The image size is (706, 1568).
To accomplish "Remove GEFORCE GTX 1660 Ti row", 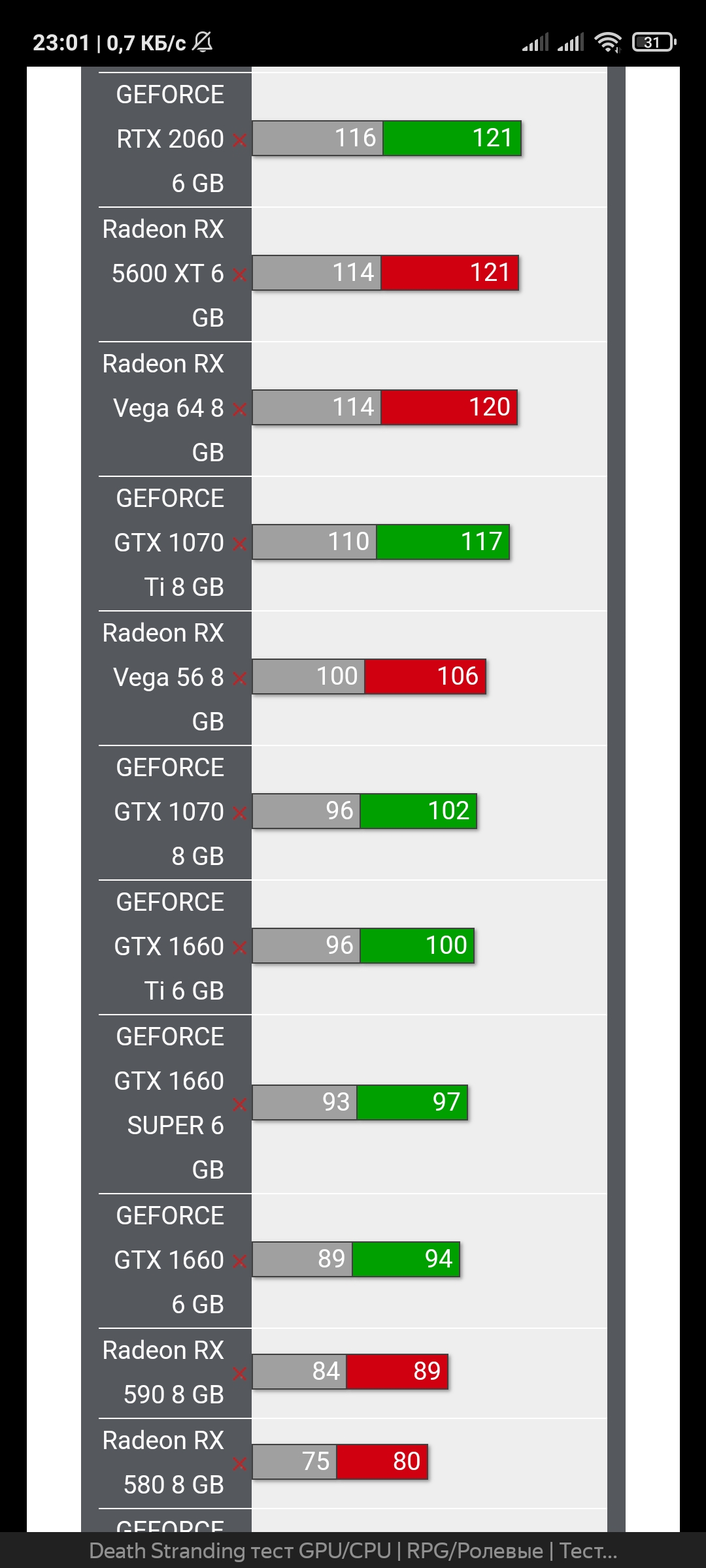I will point(239,947).
